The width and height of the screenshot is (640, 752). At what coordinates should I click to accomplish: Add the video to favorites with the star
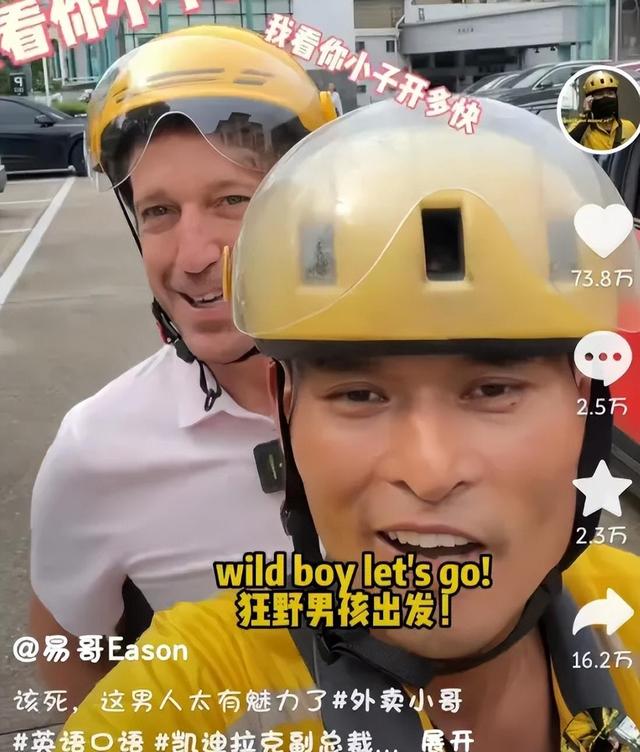pos(602,489)
